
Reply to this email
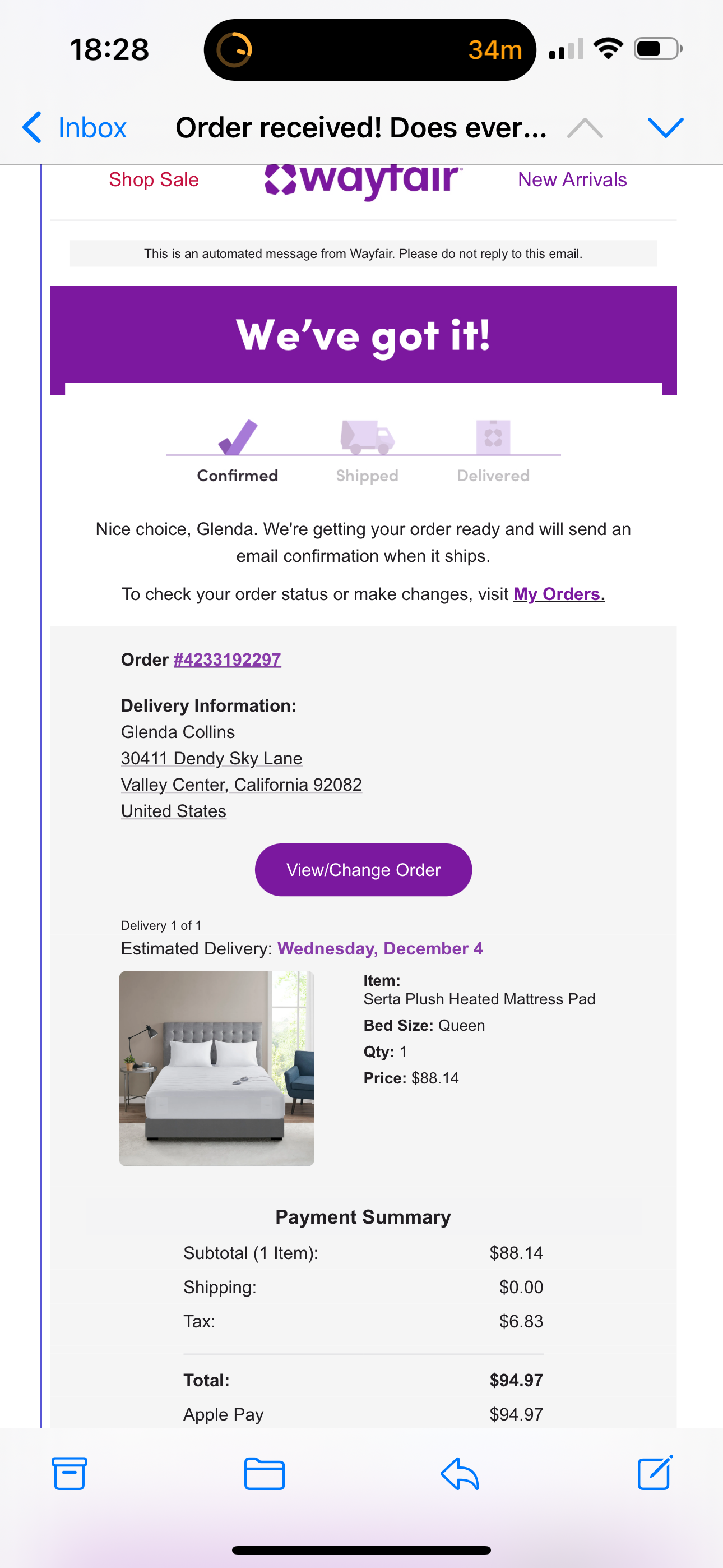click(x=460, y=1474)
